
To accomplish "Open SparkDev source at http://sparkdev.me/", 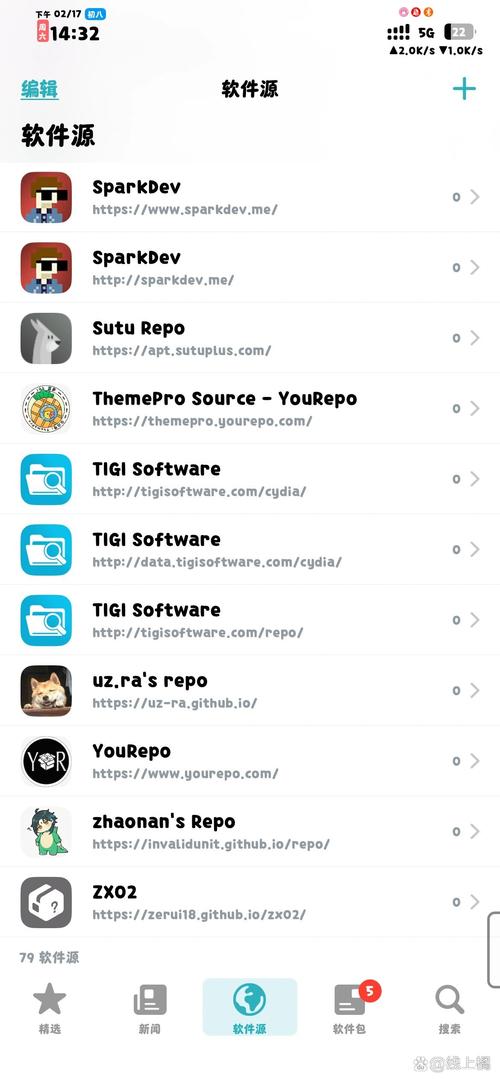I will tap(250, 268).
